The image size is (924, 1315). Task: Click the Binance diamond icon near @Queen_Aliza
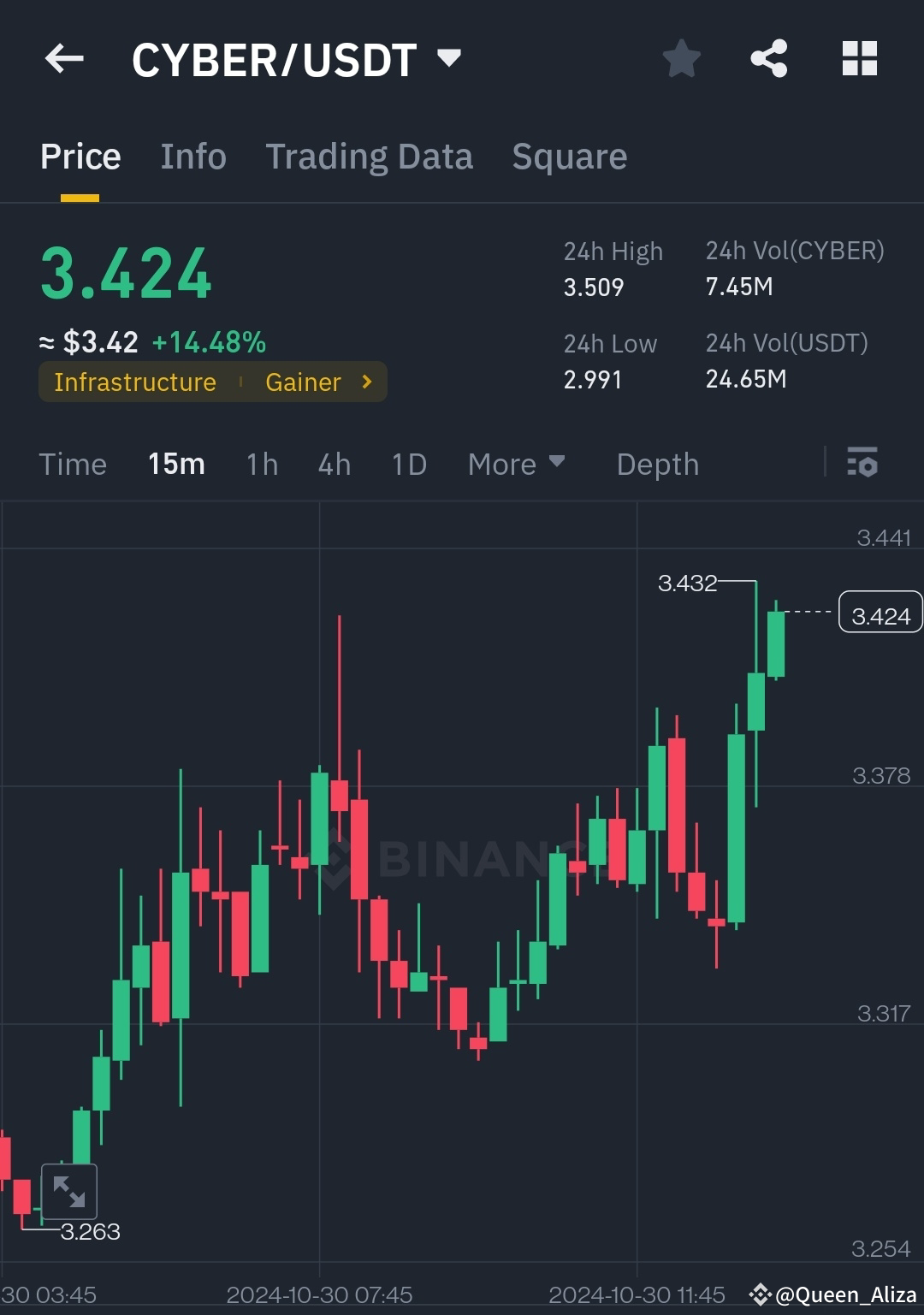[760, 1294]
